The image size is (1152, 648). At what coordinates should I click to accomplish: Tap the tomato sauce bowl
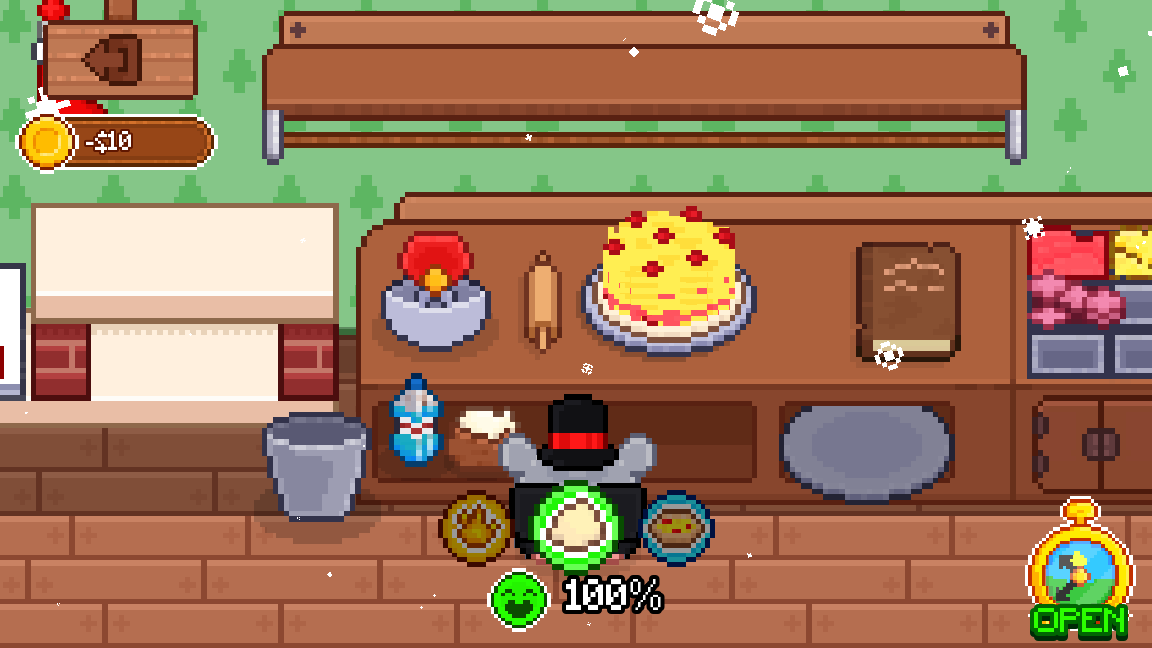[x=435, y=291]
